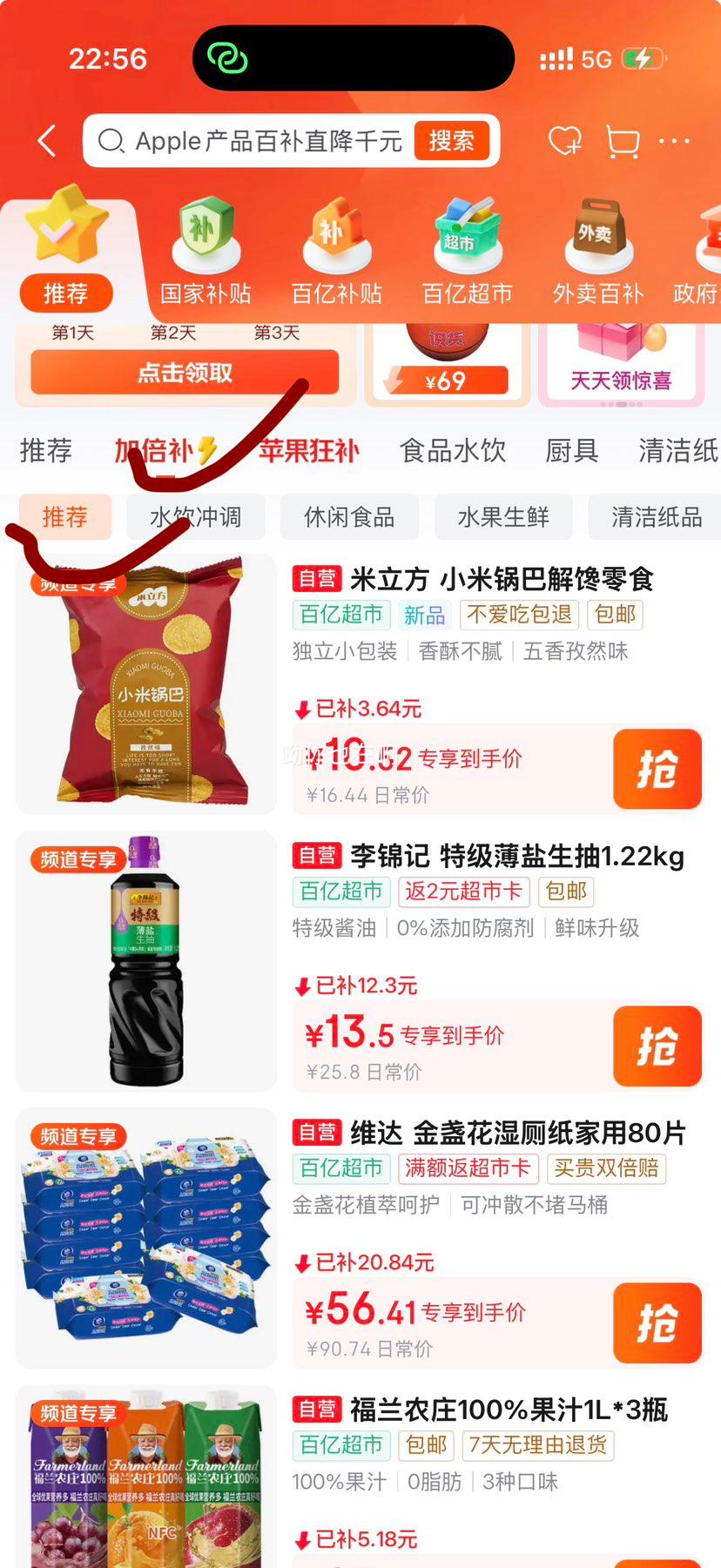The height and width of the screenshot is (1568, 721).
Task: Select the 厨具 category tab
Action: click(572, 450)
